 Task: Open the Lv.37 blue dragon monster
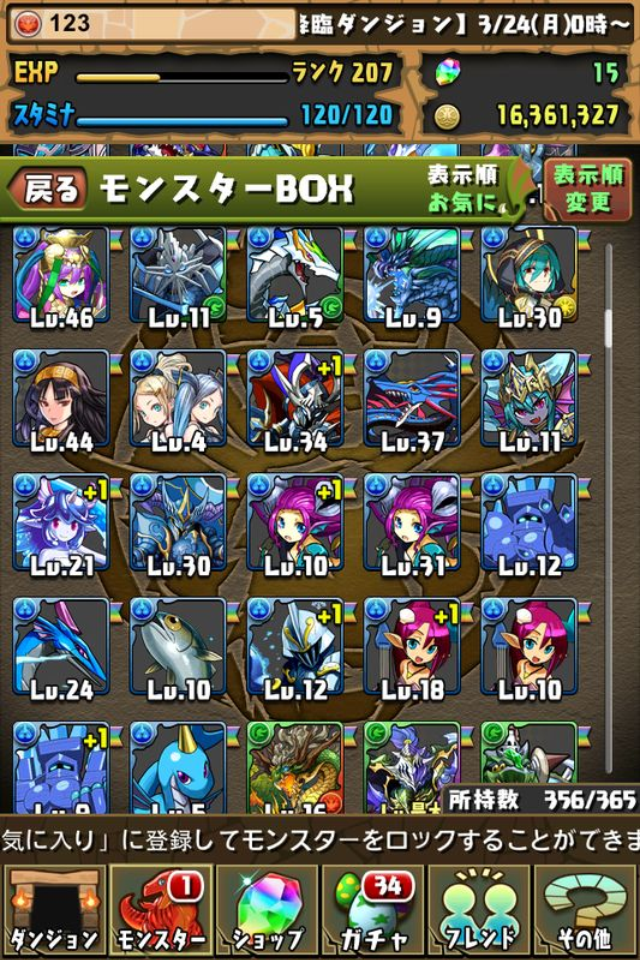[412, 400]
